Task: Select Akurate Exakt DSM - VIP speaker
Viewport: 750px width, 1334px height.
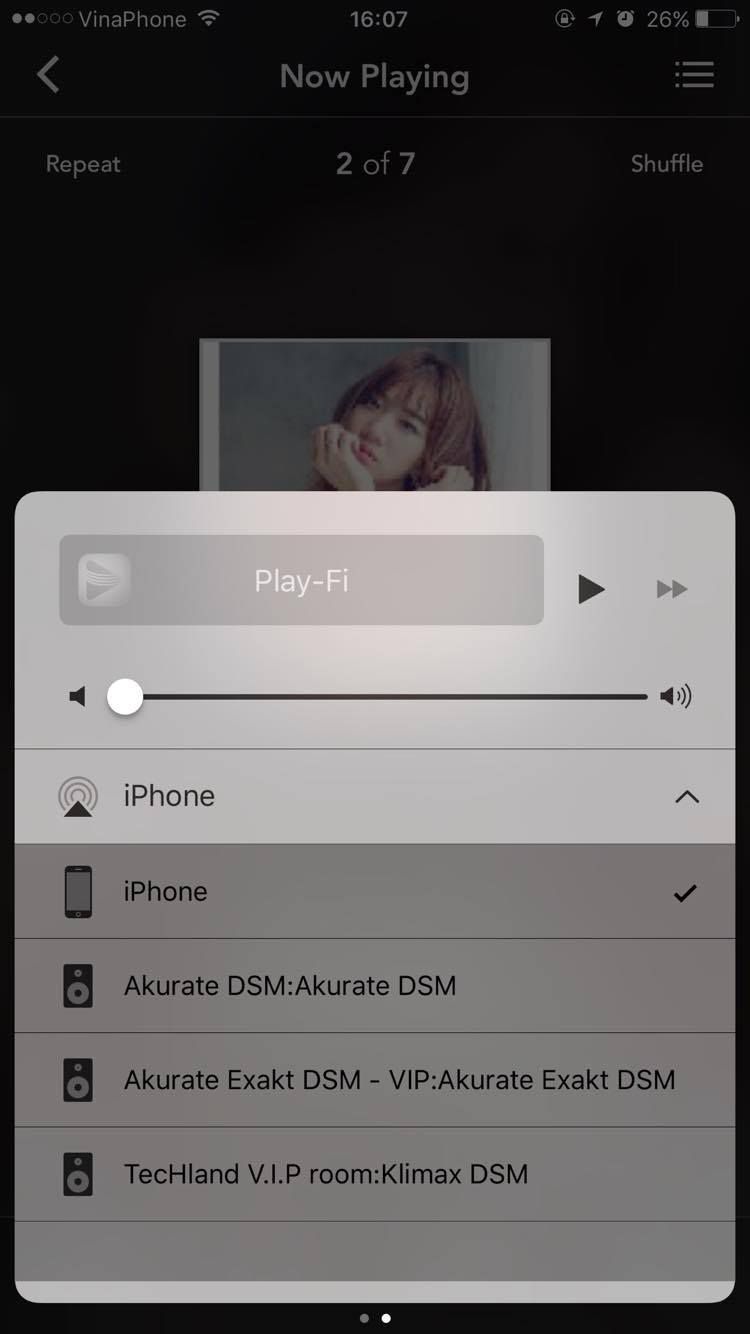Action: coord(374,1080)
